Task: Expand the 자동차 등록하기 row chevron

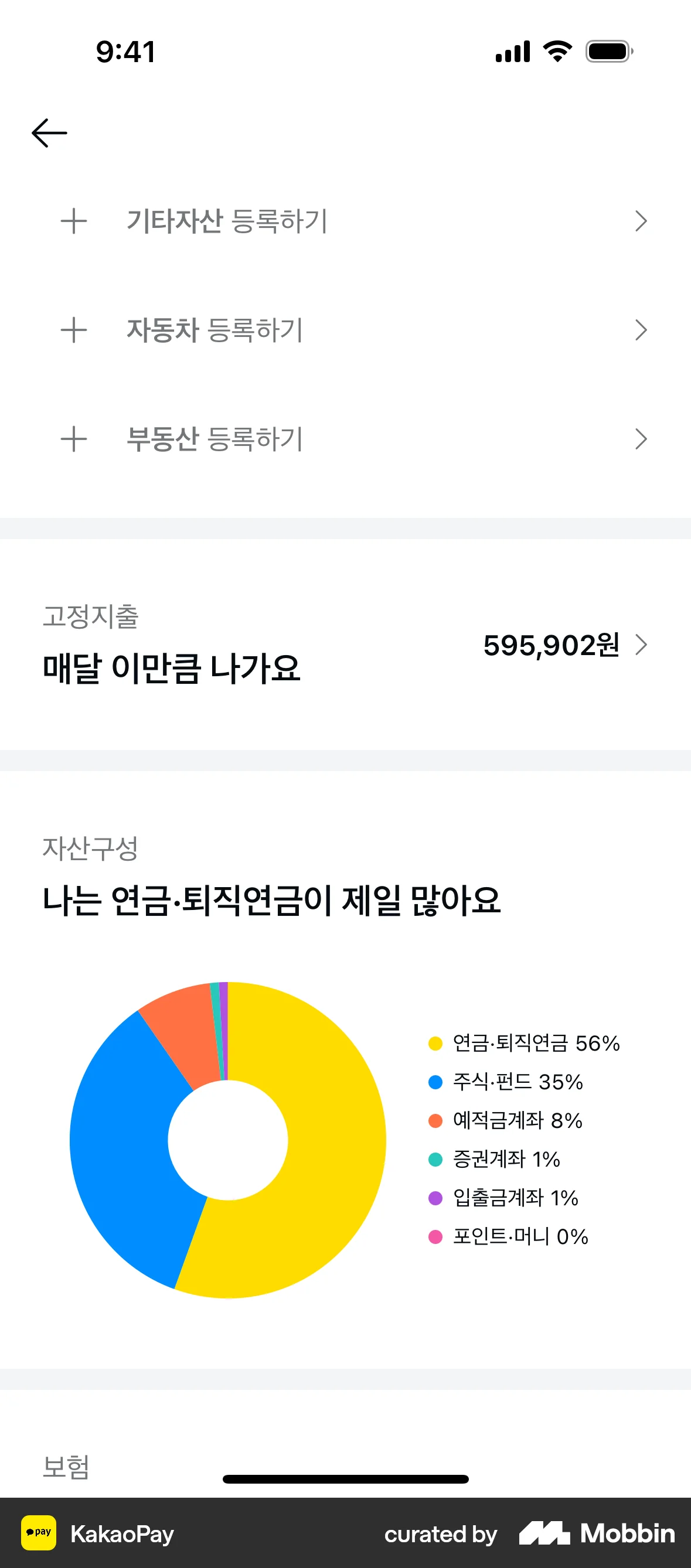Action: (641, 330)
